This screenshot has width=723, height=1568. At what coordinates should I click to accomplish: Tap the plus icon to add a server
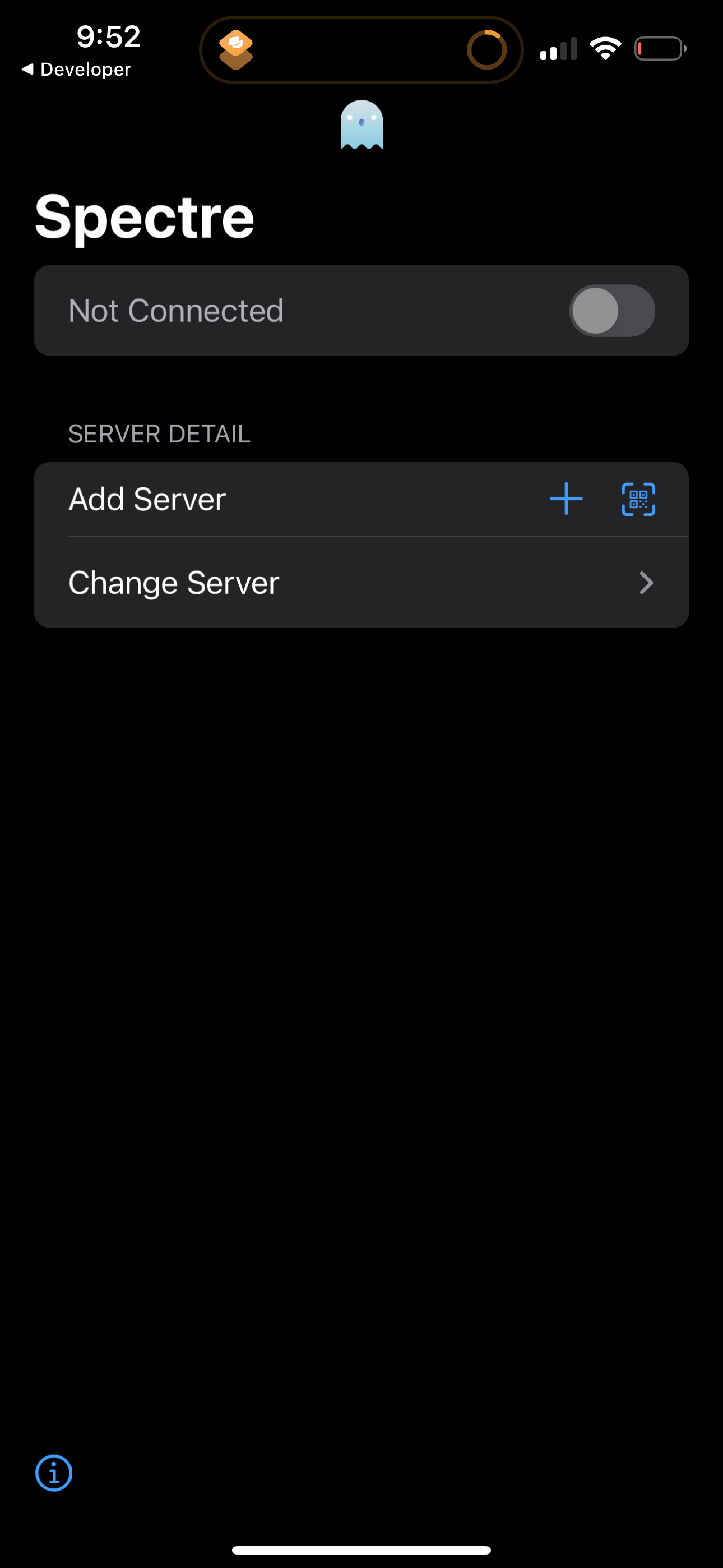click(x=566, y=499)
